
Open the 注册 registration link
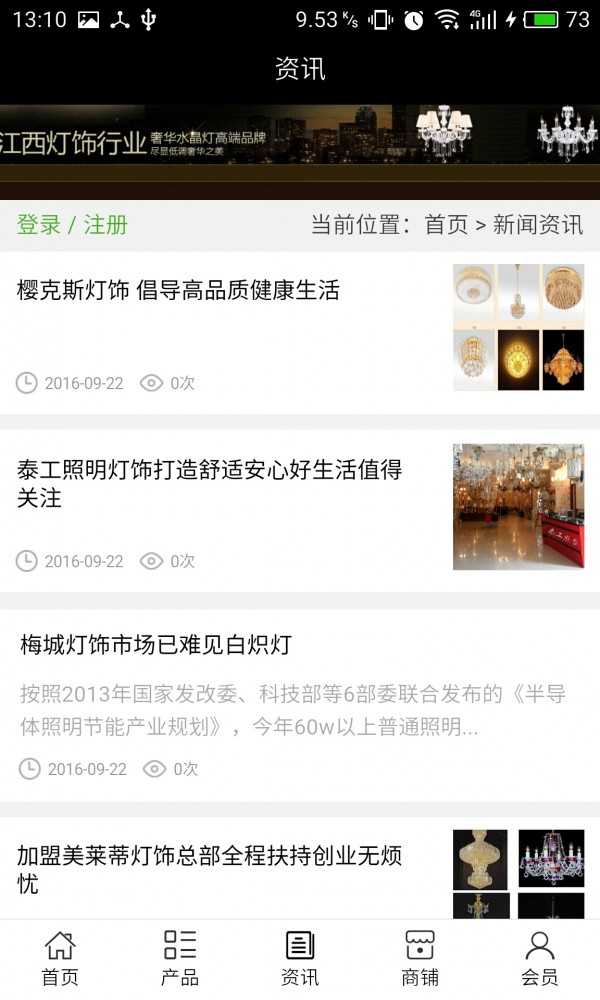click(106, 225)
